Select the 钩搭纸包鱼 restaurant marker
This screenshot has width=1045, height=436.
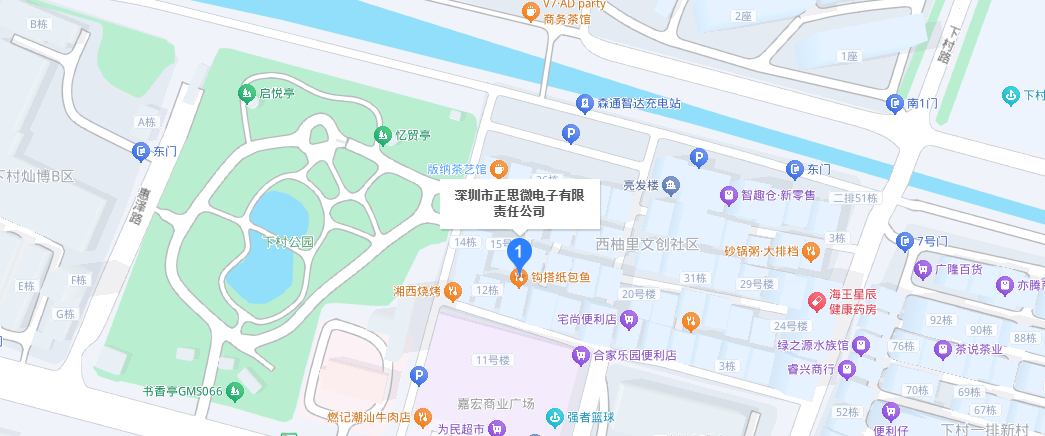pyautogui.click(x=519, y=277)
